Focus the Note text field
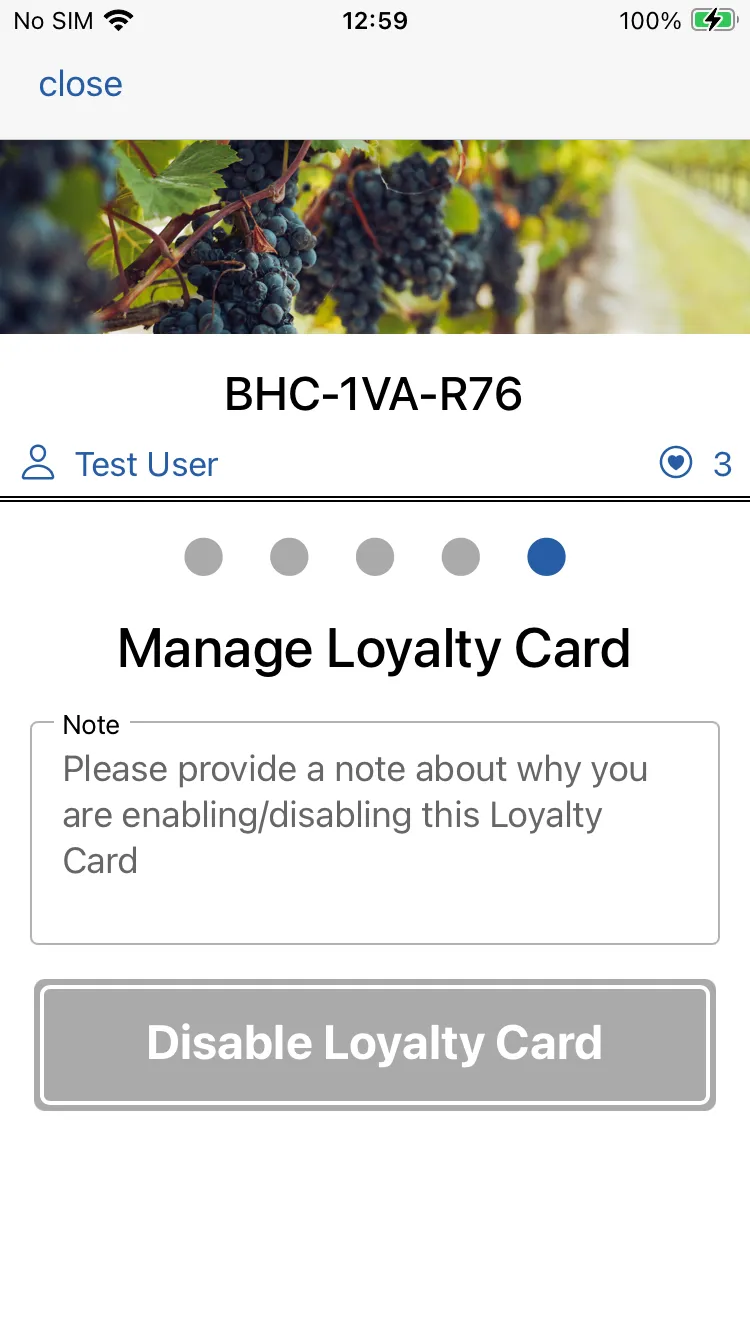This screenshot has height=1334, width=750. pyautogui.click(x=375, y=833)
